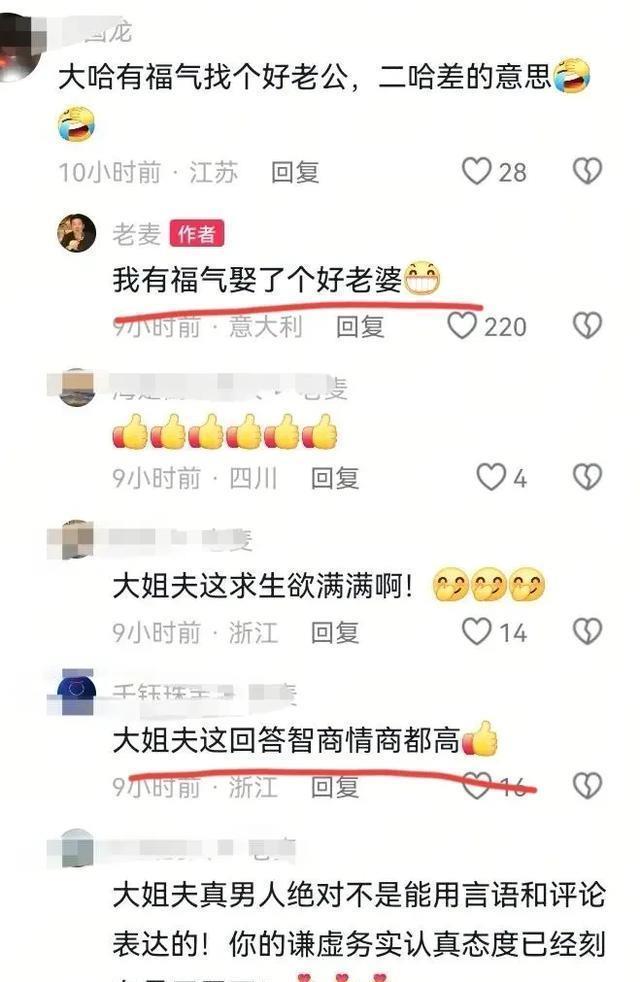Dislike the 求生欲满满 comment
640x982 pixels.
[587, 632]
